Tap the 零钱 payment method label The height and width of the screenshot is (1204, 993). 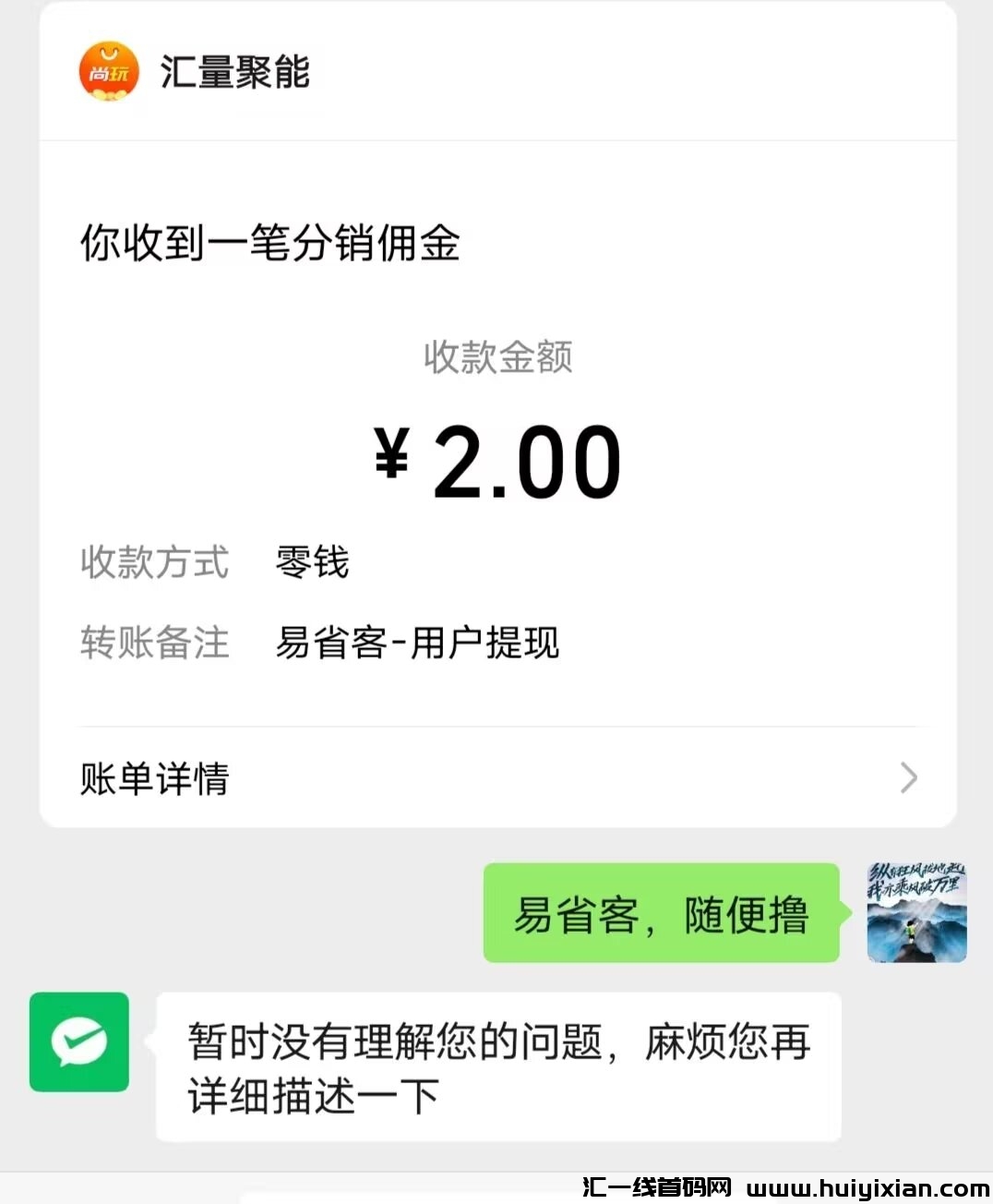pos(311,563)
